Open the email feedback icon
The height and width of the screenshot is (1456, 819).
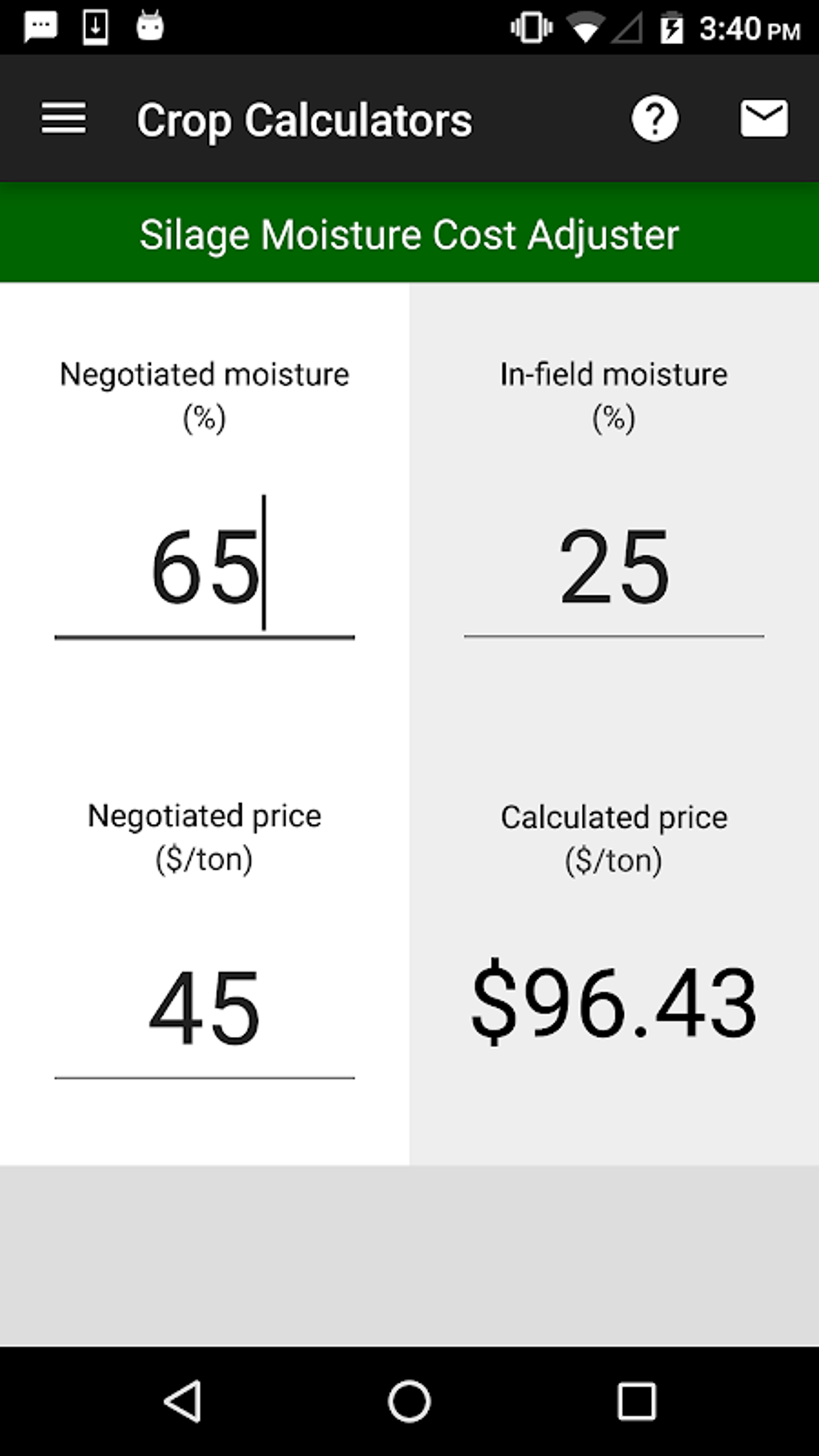764,118
